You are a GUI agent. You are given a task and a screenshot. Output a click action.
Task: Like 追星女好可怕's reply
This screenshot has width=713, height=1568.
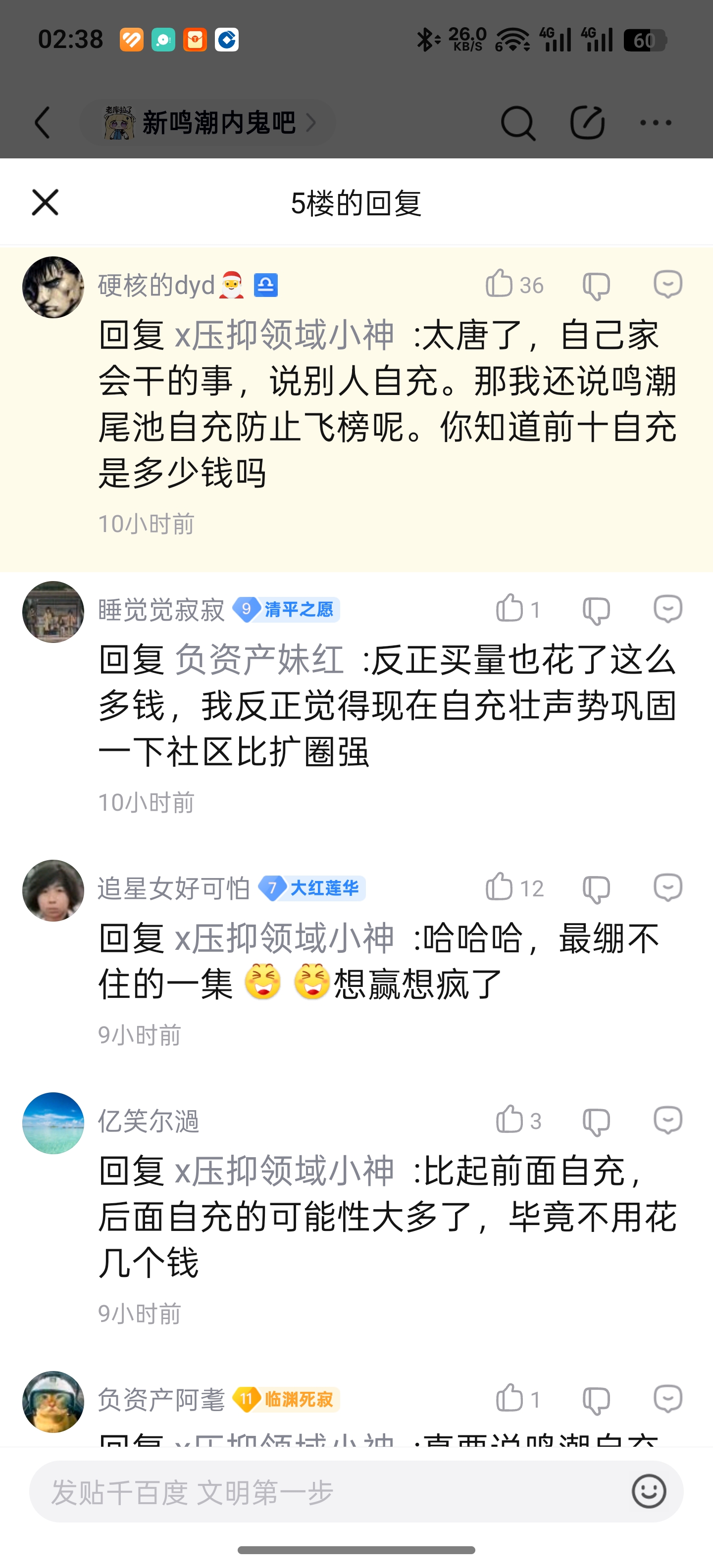tap(499, 887)
